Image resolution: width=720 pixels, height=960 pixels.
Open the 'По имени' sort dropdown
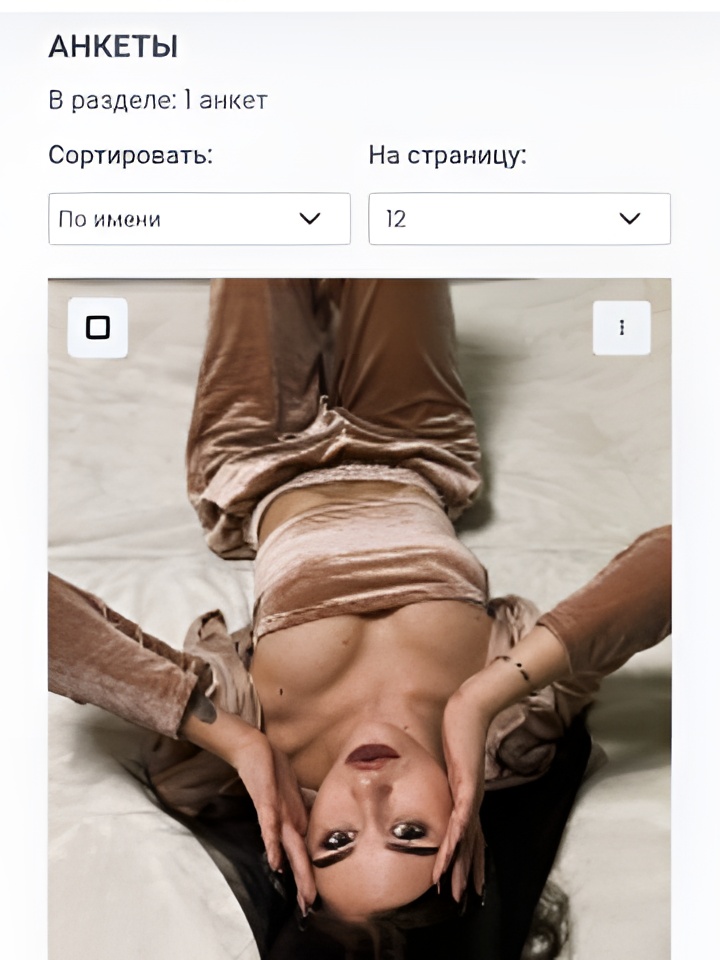coord(199,219)
